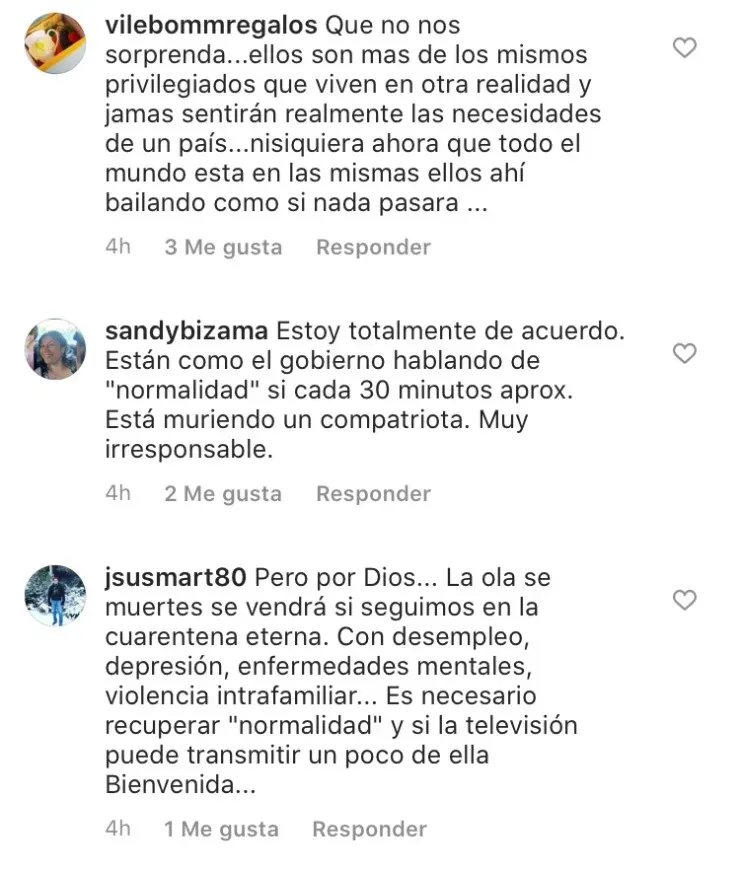Open jsusmart80's avatar
The image size is (740, 871).
tap(55, 596)
